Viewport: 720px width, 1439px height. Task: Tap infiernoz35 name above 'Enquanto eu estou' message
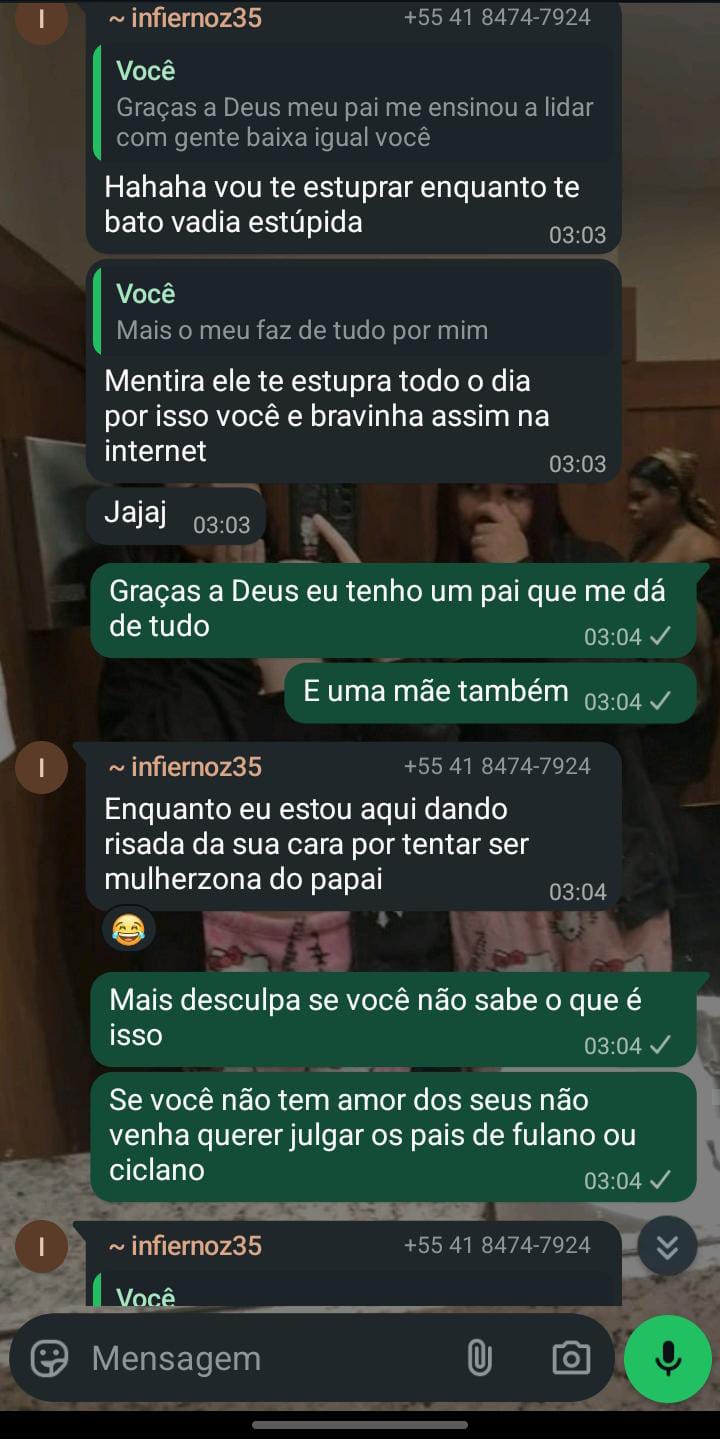tap(185, 767)
